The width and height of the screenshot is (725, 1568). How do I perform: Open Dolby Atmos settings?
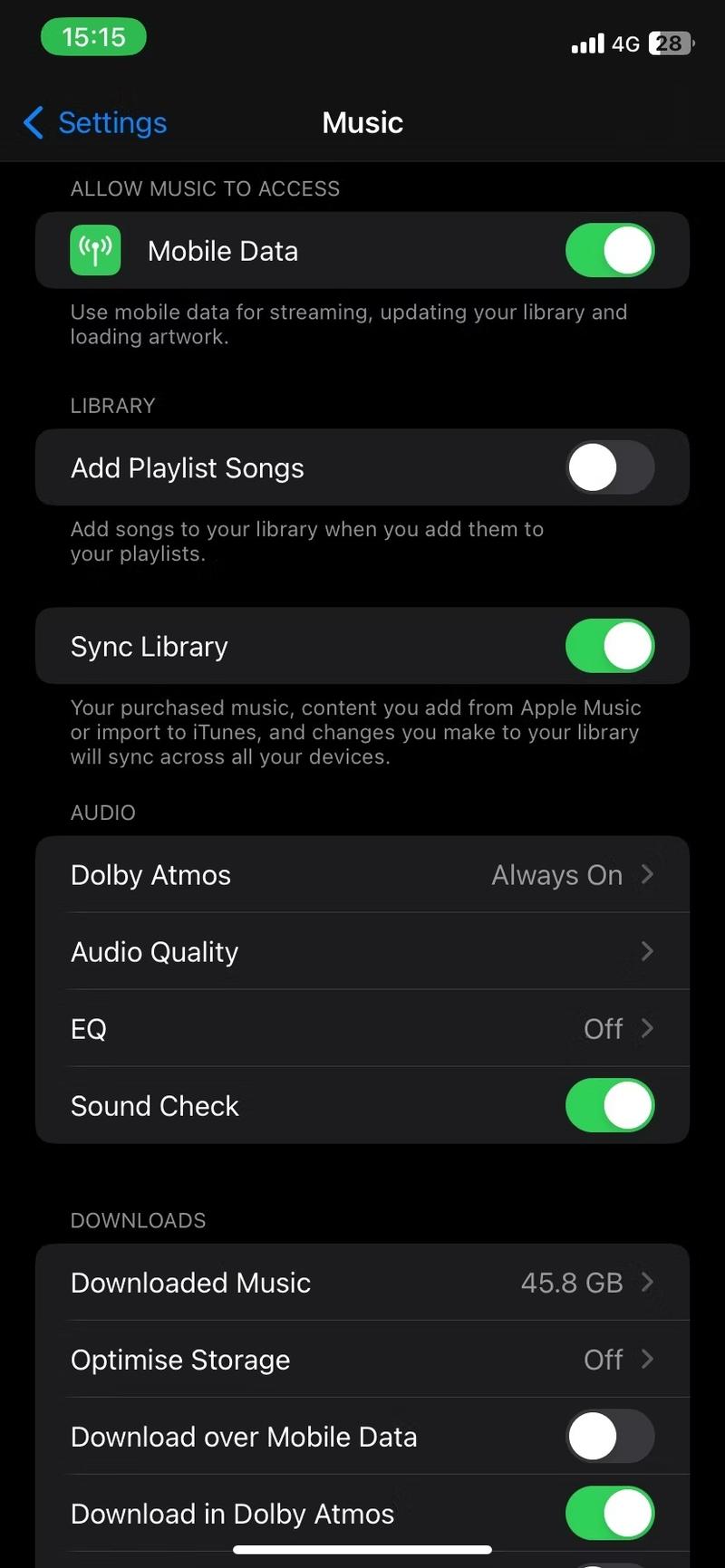click(x=362, y=875)
